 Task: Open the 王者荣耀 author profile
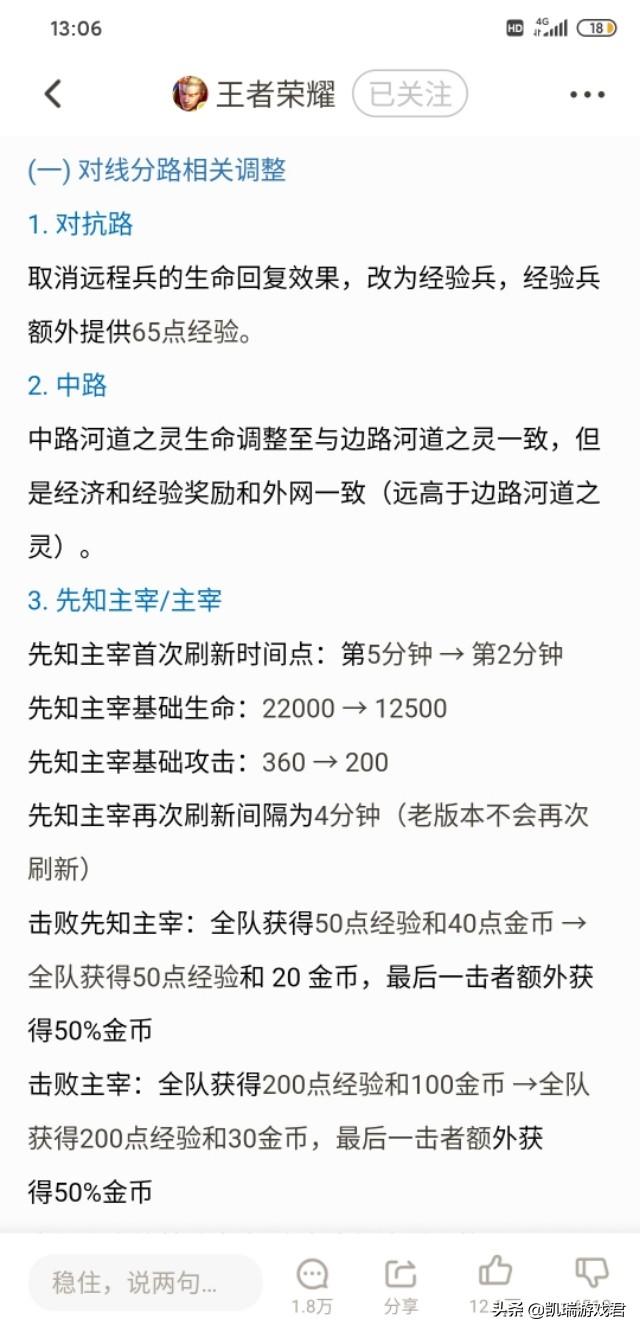coord(254,94)
